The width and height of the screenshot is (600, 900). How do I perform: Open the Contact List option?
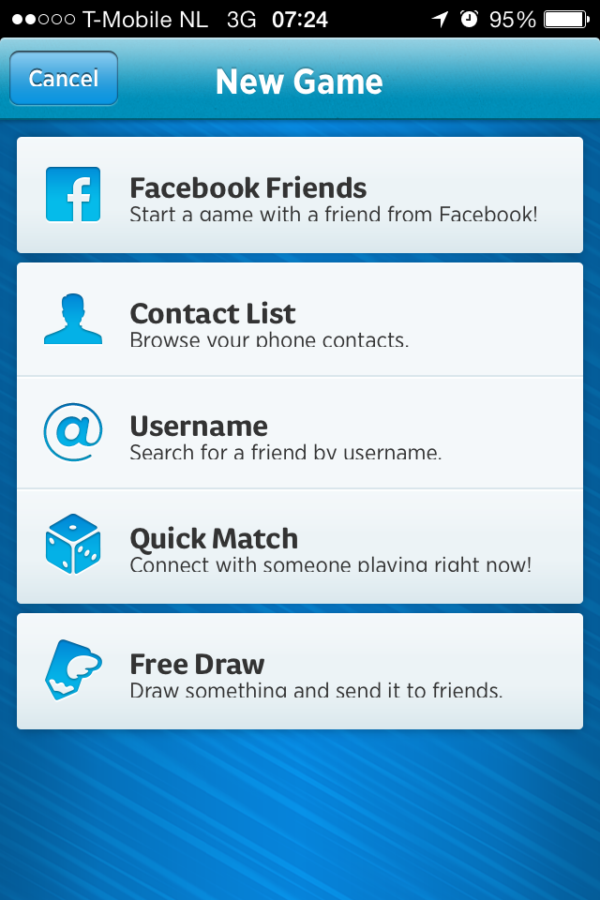[300, 321]
